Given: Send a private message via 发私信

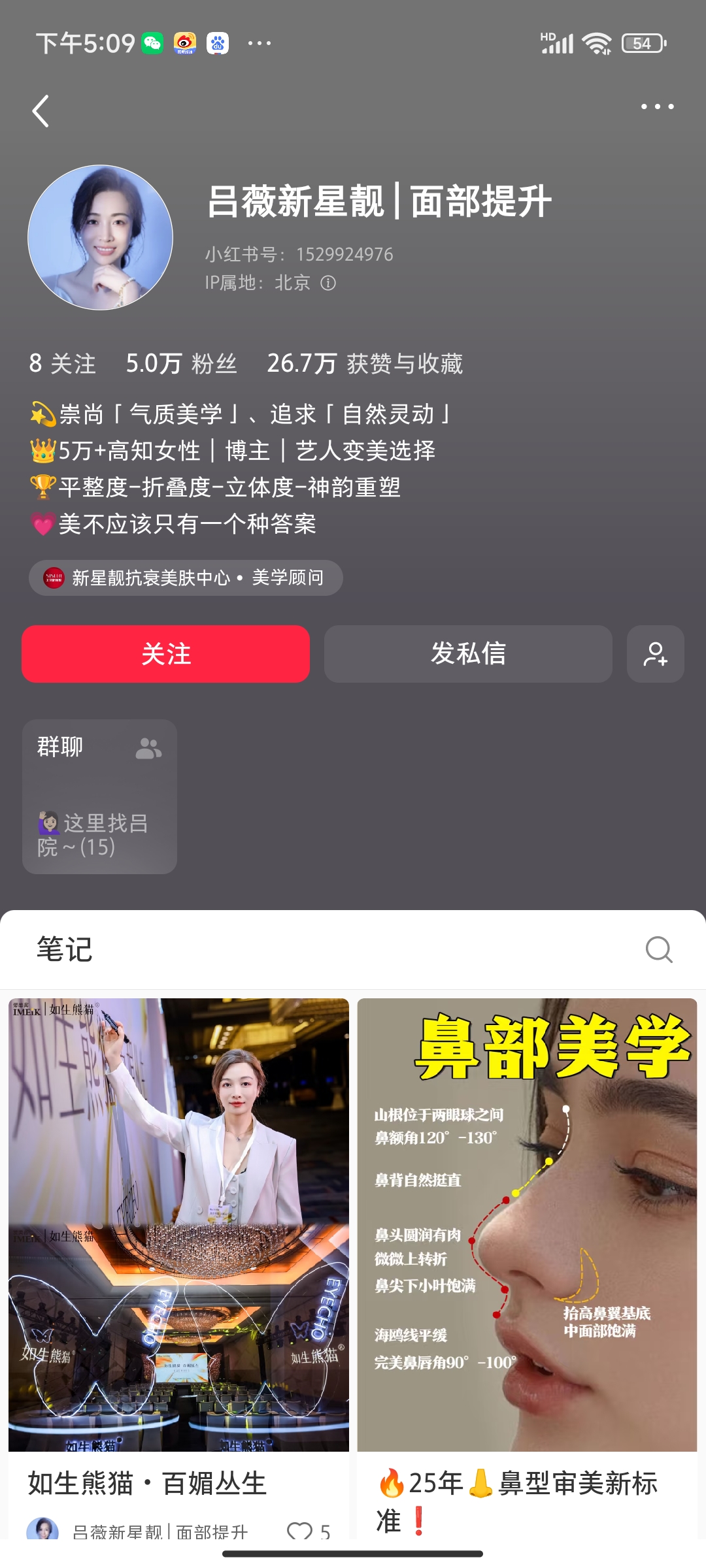Looking at the screenshot, I should coord(468,654).
